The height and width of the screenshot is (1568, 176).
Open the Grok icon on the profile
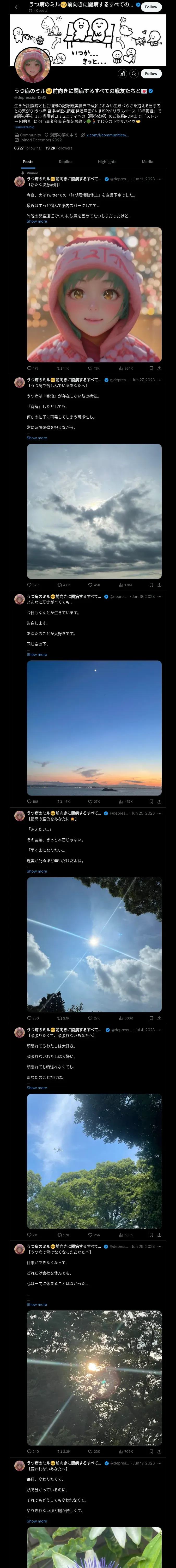click(122, 74)
